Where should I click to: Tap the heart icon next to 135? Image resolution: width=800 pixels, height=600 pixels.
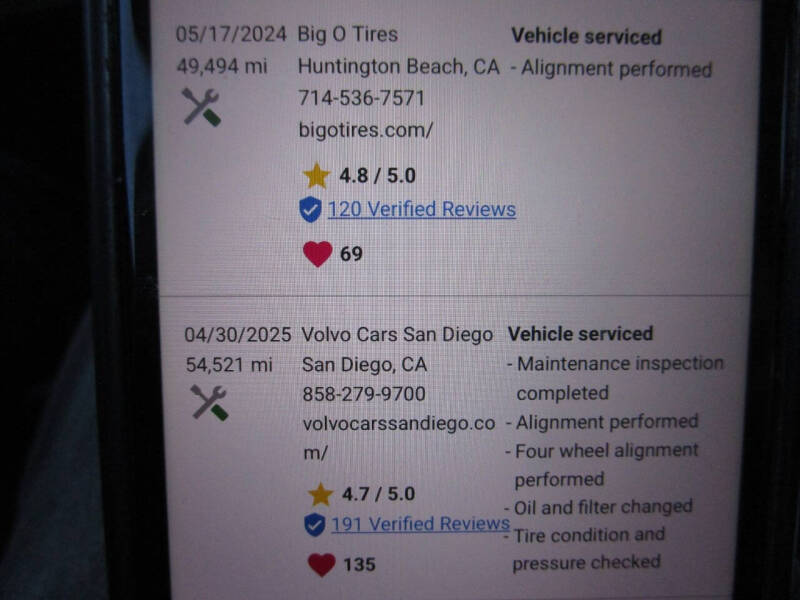321,565
